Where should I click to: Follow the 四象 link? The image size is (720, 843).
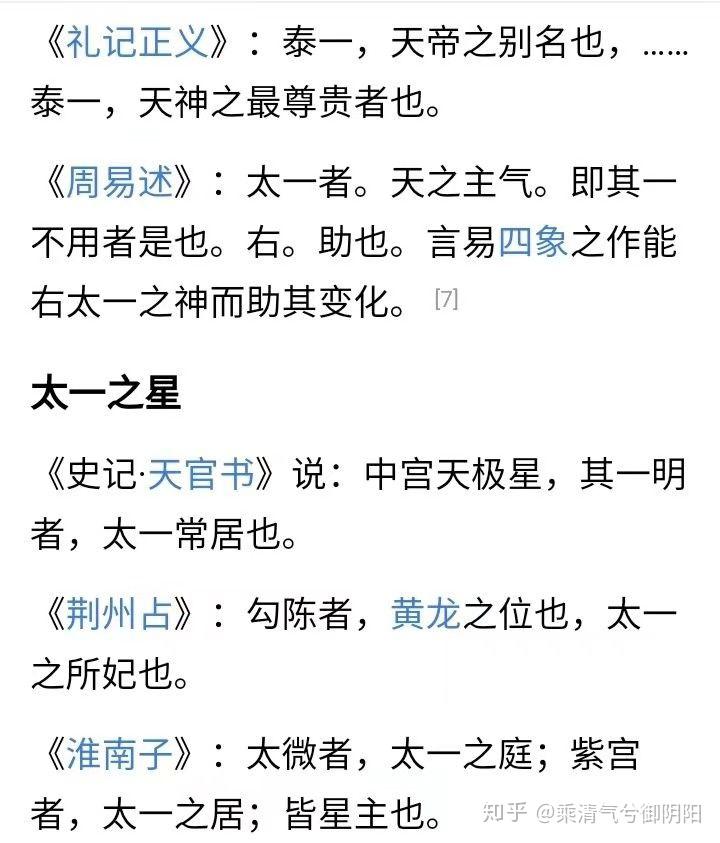[532, 242]
